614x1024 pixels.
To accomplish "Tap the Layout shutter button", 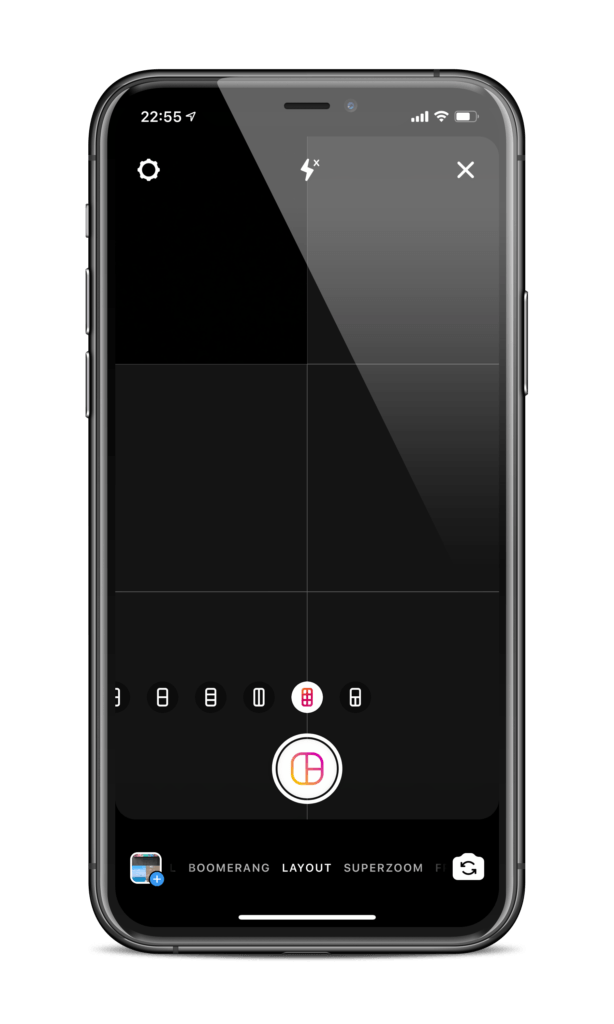I will pos(307,769).
